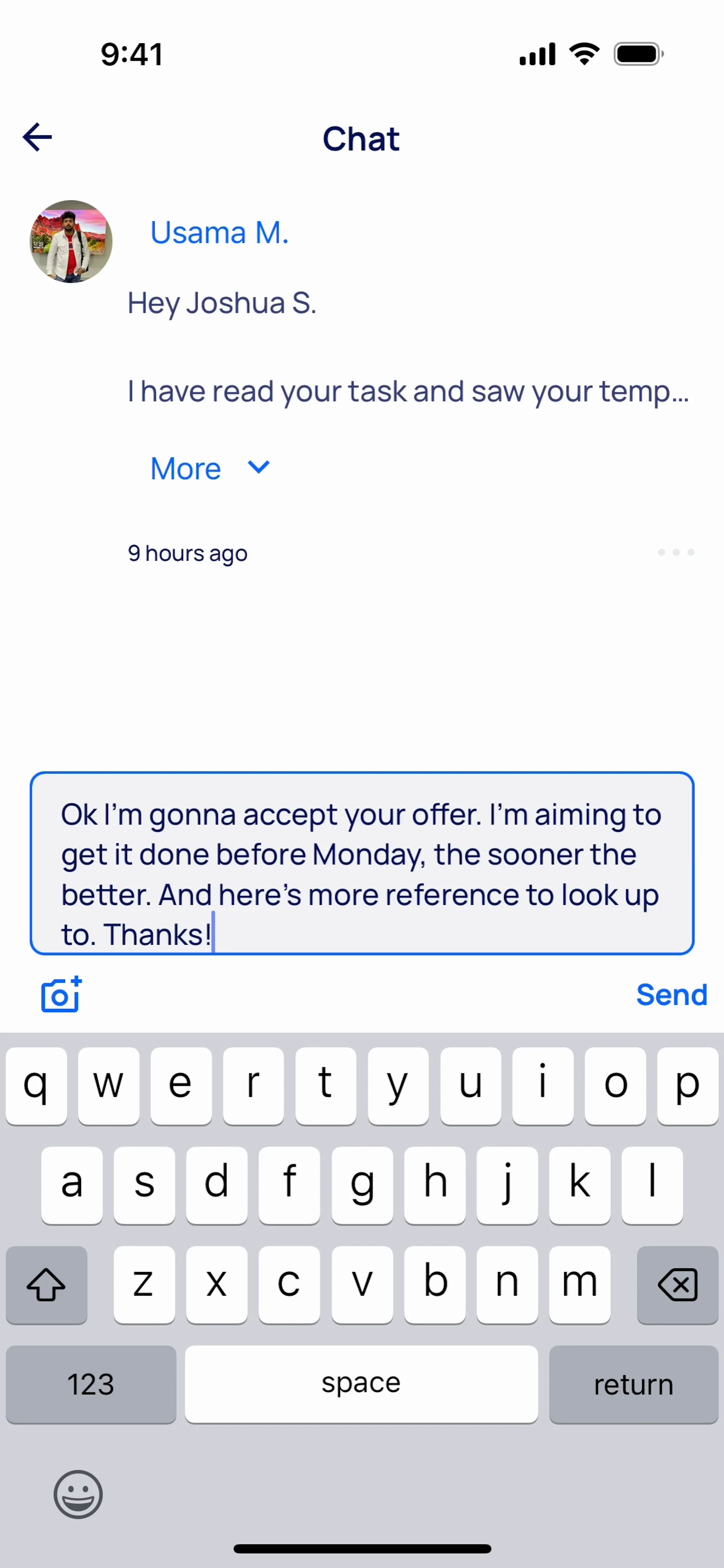Go back from the Chat screen
The image size is (724, 1568).
(37, 137)
